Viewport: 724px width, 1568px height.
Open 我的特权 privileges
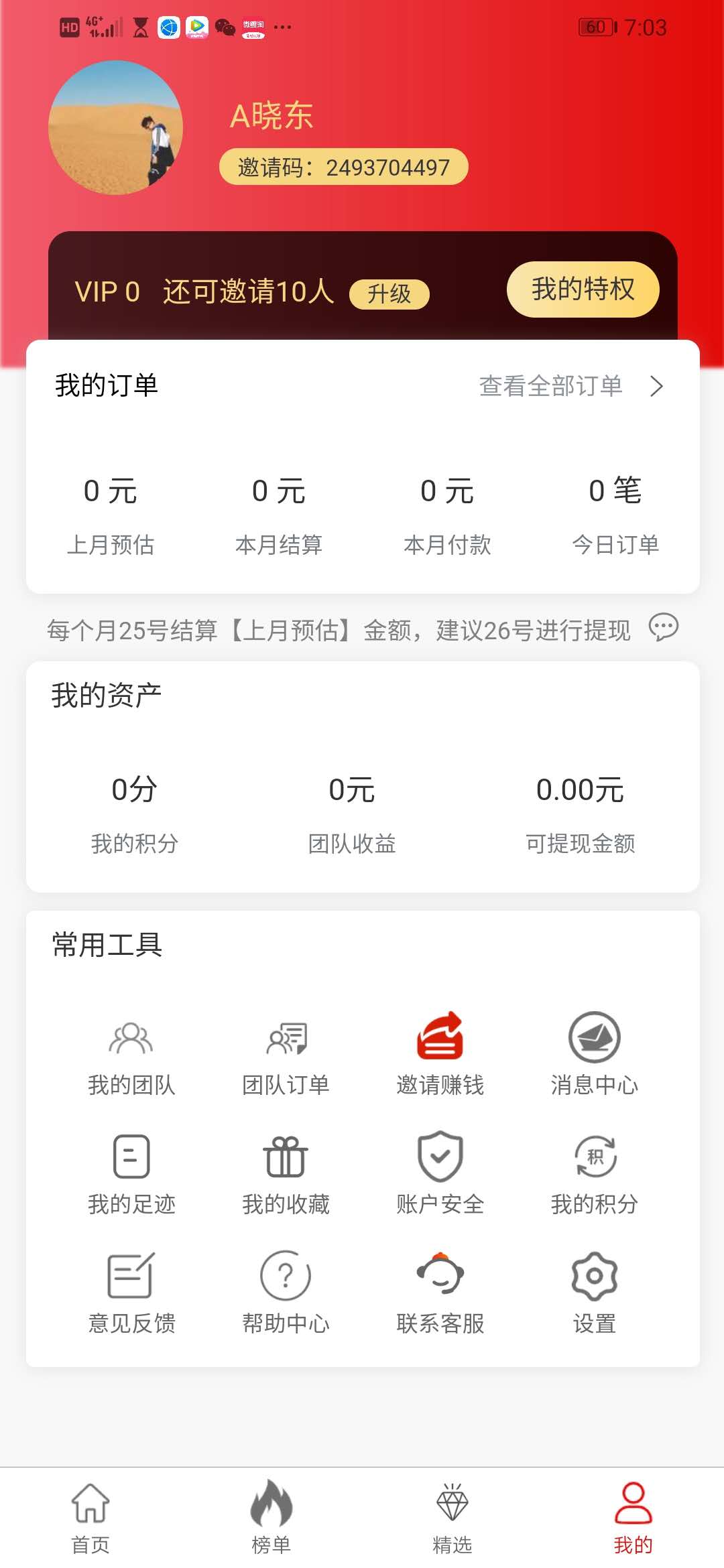tap(583, 289)
